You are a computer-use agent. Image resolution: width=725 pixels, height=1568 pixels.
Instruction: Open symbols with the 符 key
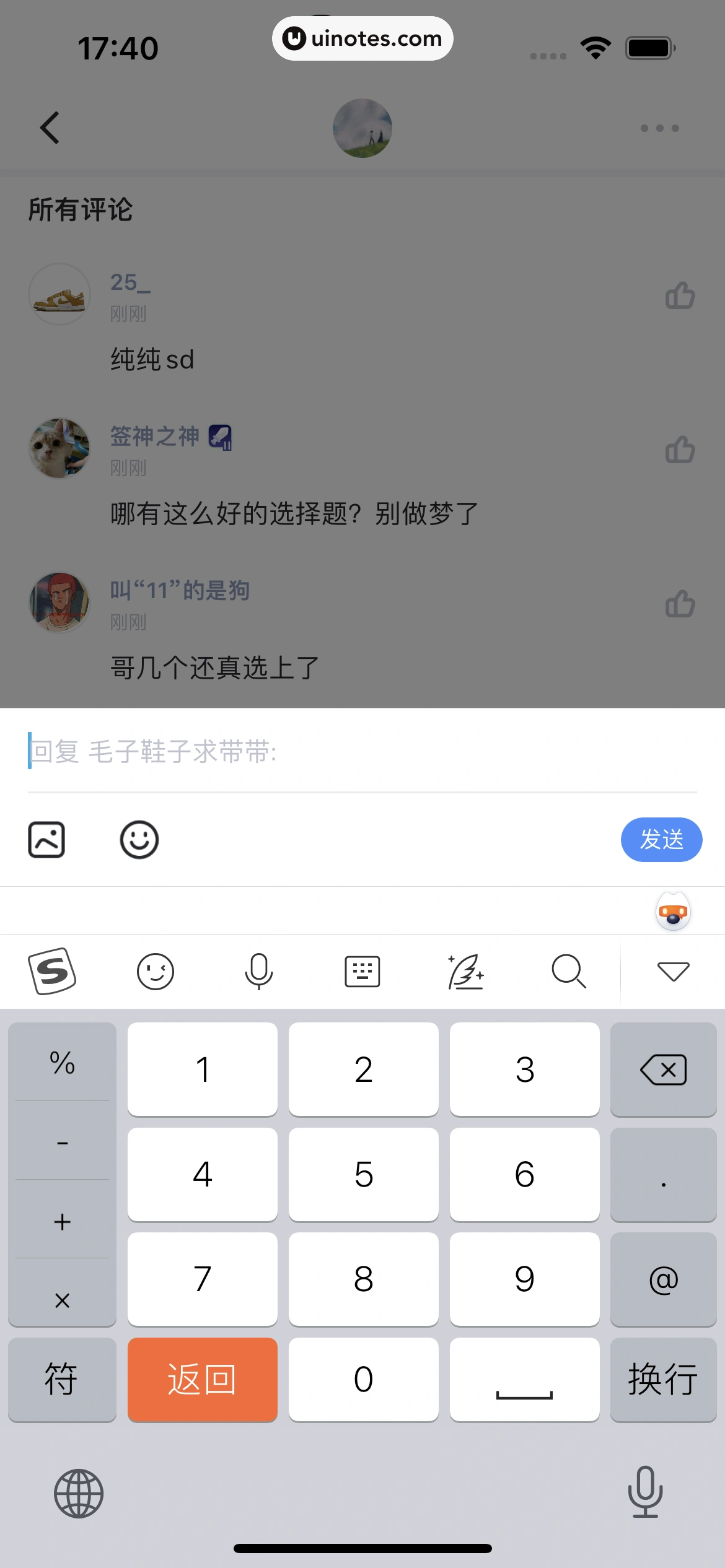62,1379
